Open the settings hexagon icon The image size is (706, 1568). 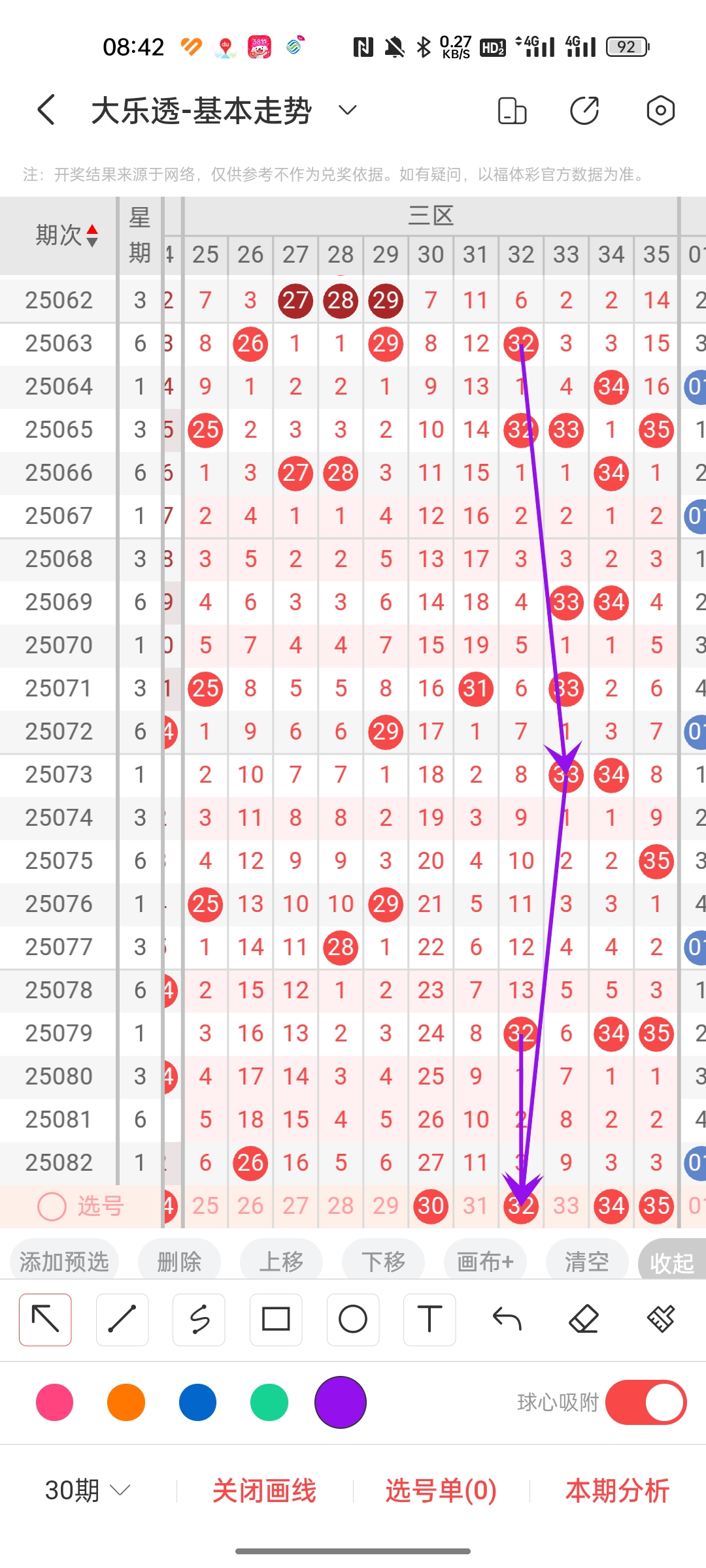[660, 110]
